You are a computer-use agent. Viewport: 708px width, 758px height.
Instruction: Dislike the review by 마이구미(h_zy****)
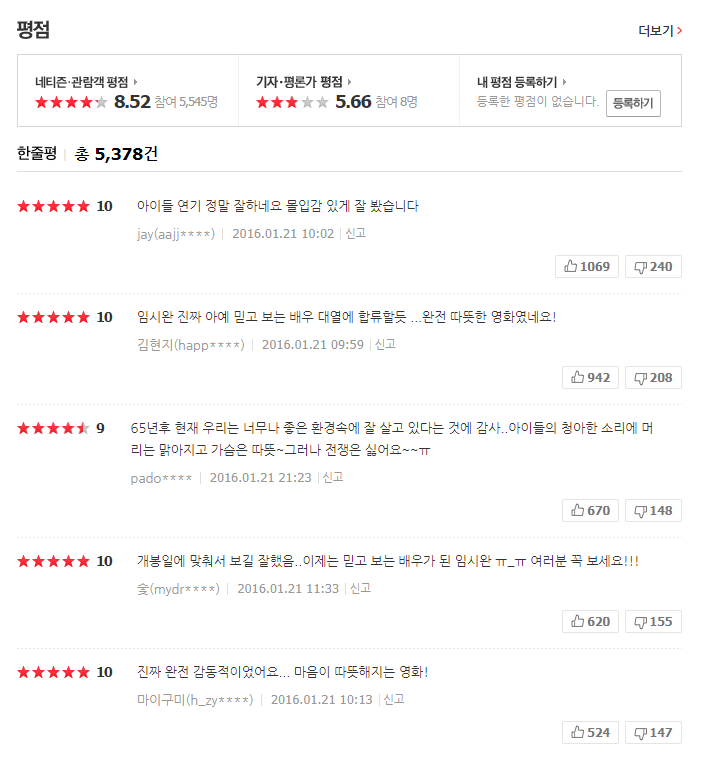point(653,733)
